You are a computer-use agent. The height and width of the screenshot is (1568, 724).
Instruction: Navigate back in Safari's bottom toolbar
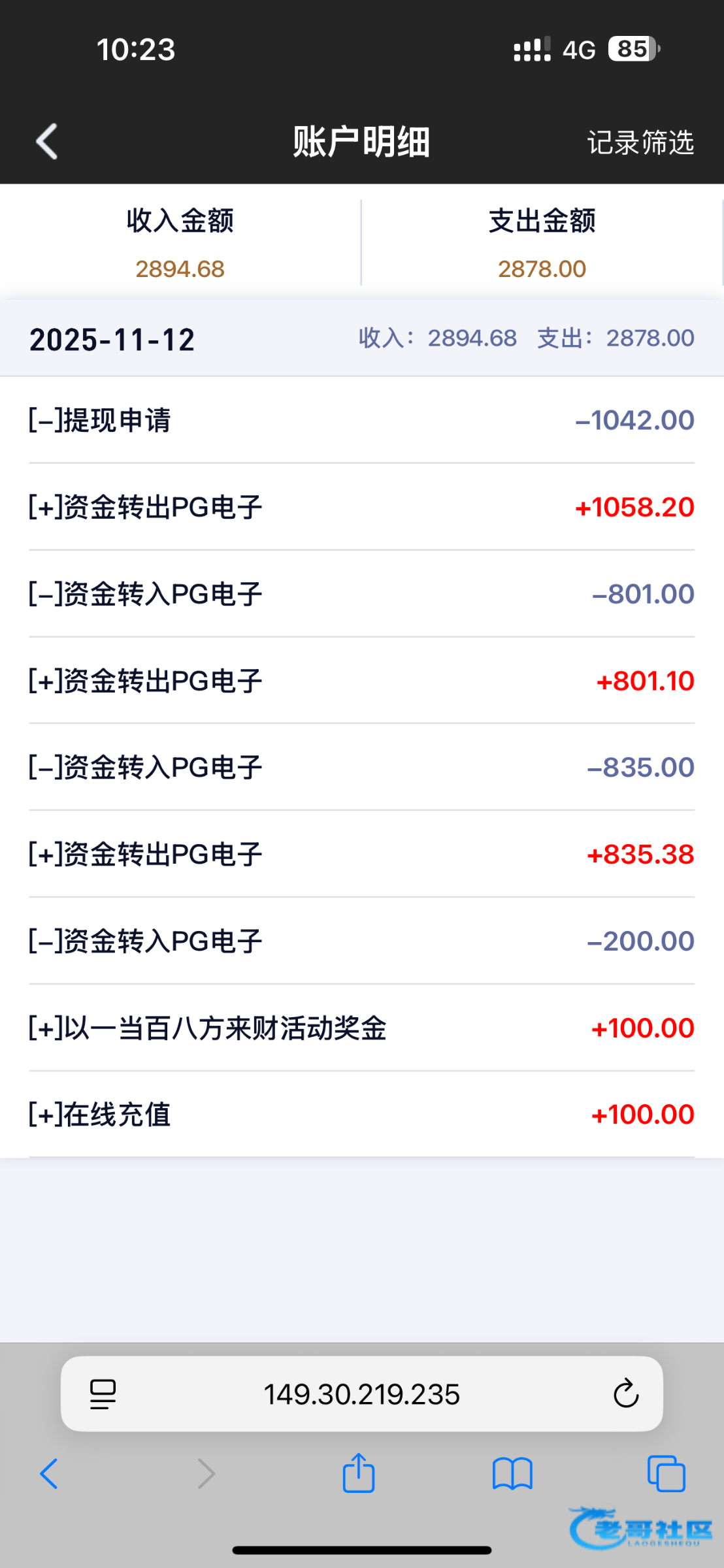[49, 1474]
